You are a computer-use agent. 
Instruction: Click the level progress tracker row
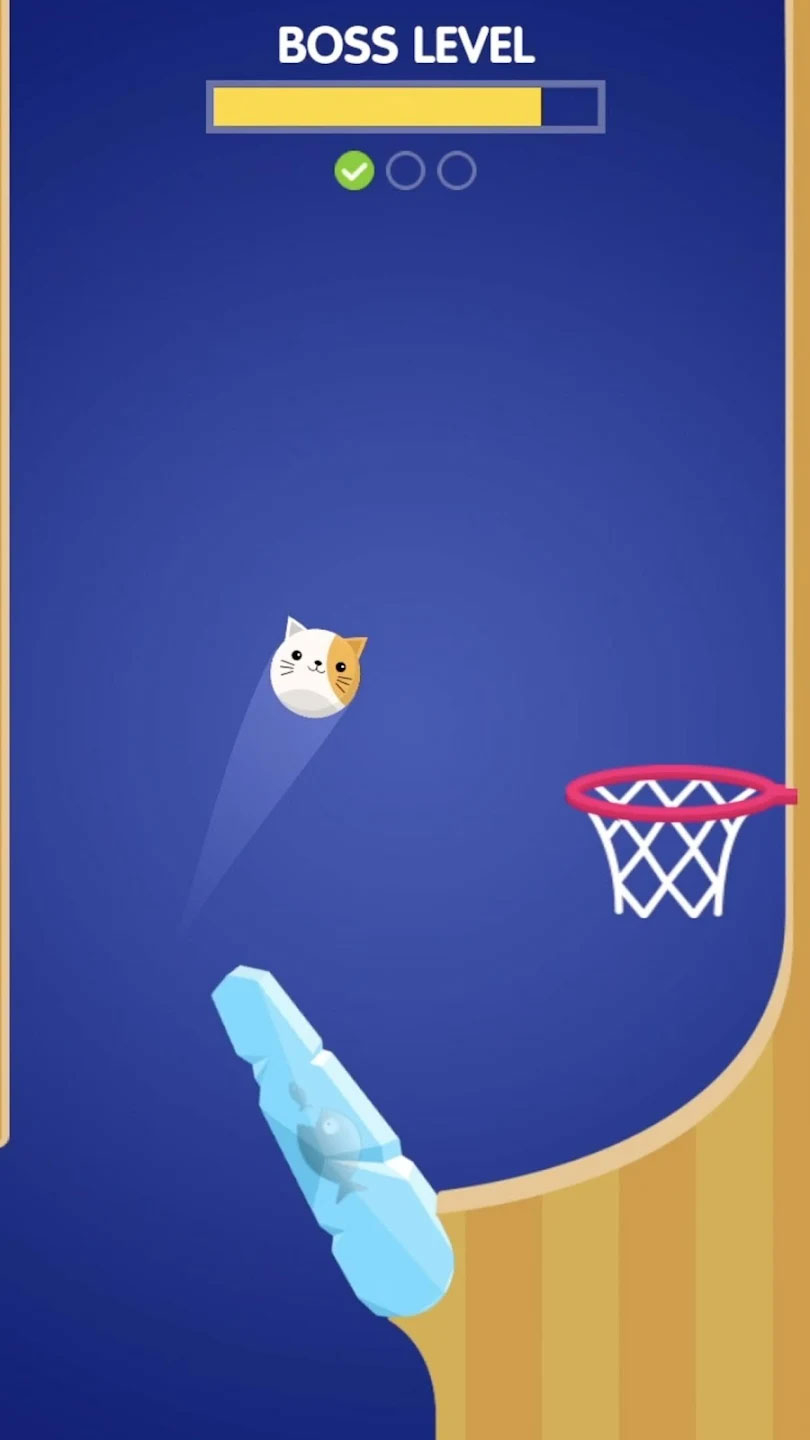[x=404, y=169]
